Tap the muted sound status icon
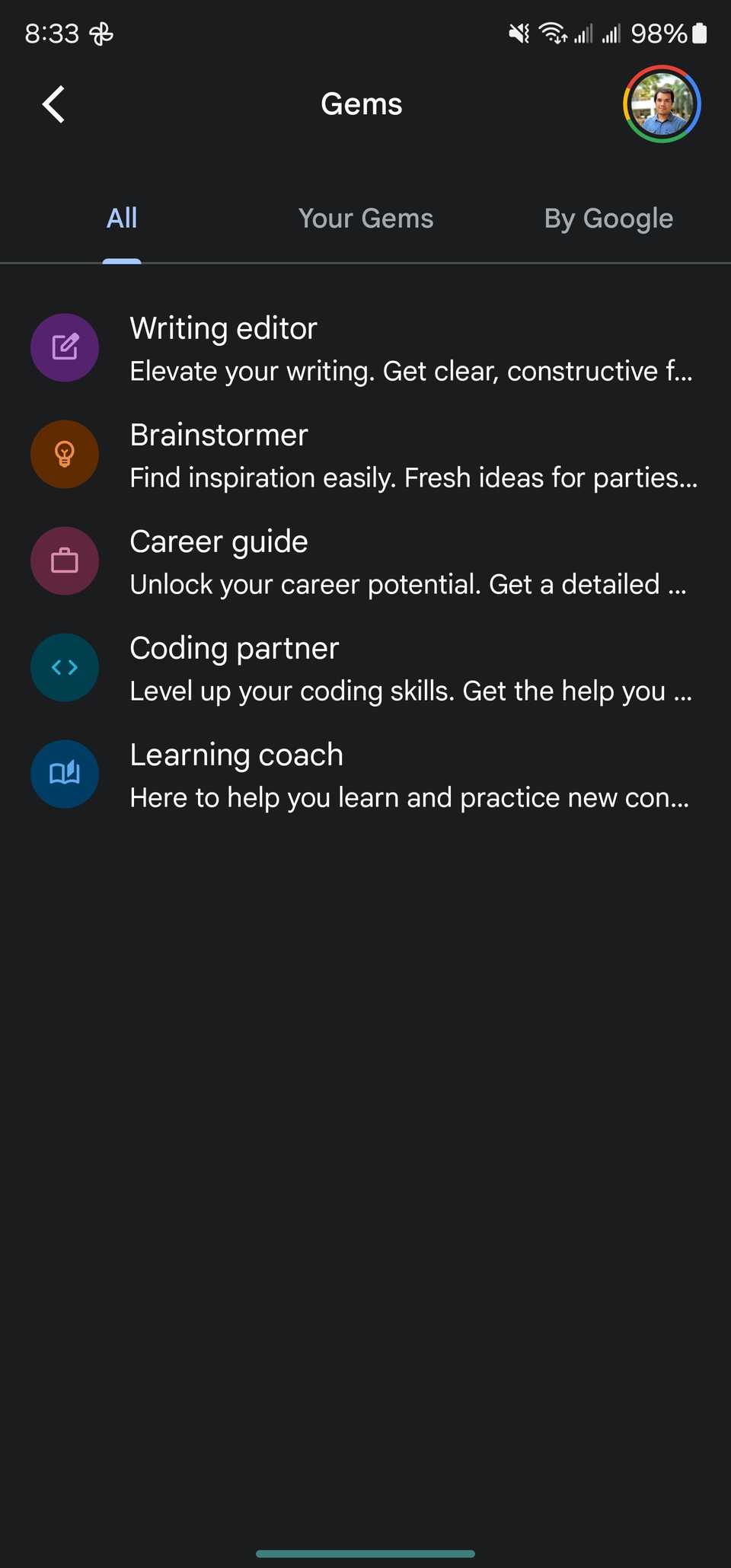This screenshot has height=1568, width=731. click(516, 34)
